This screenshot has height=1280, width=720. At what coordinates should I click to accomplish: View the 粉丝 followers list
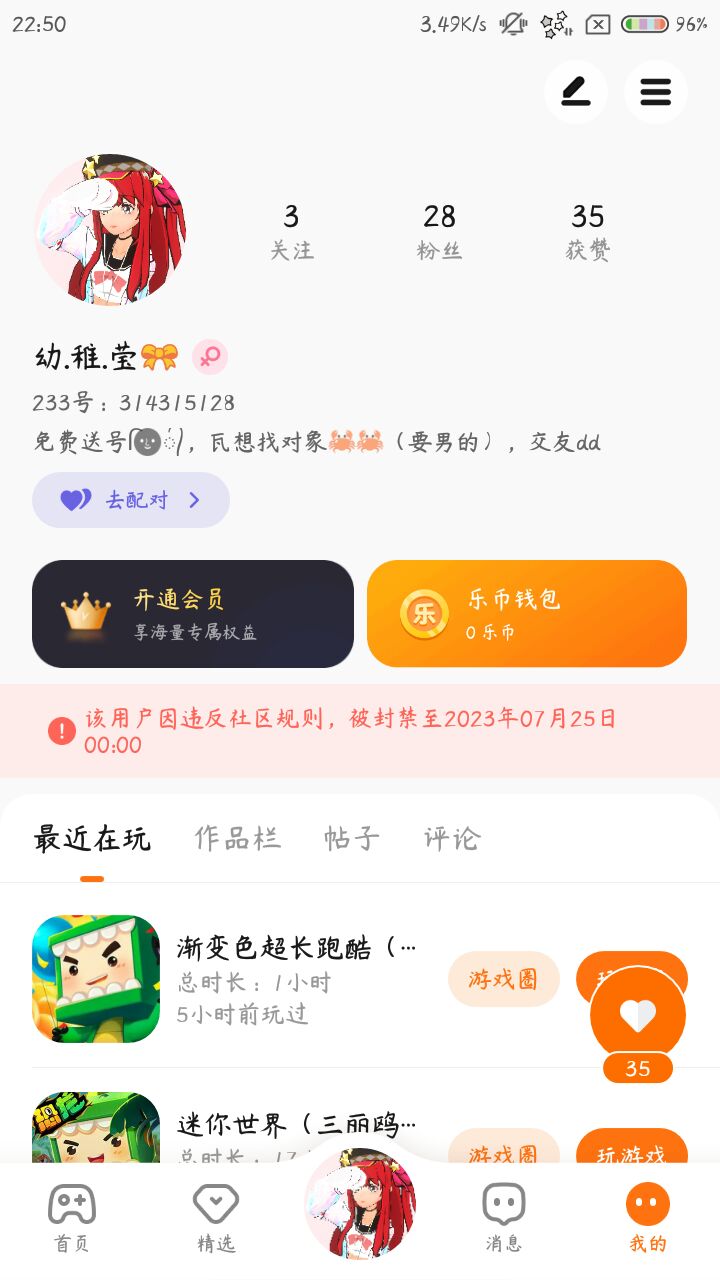point(439,231)
